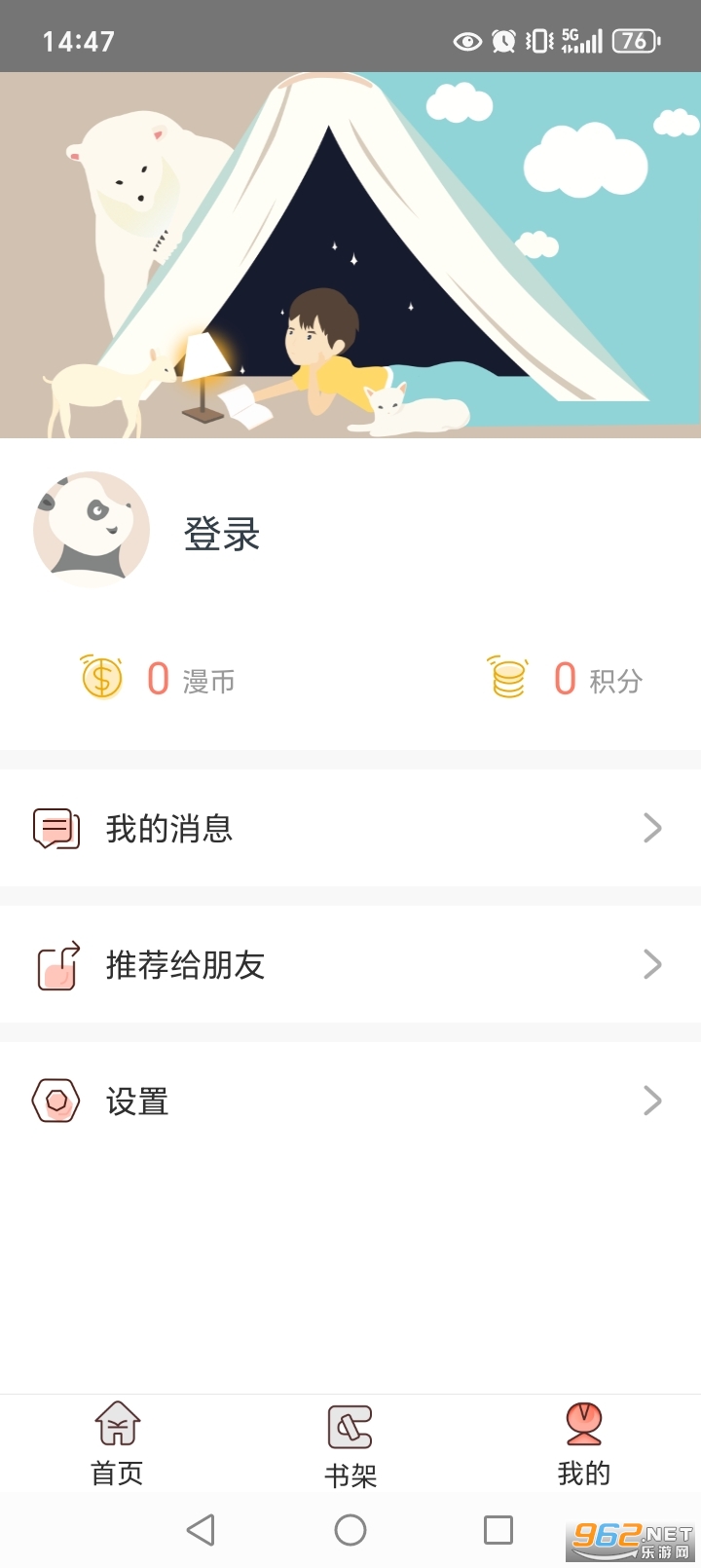Viewport: 701px width, 1568px height.
Task: Open 我的消息 messages row
Action: point(292,828)
